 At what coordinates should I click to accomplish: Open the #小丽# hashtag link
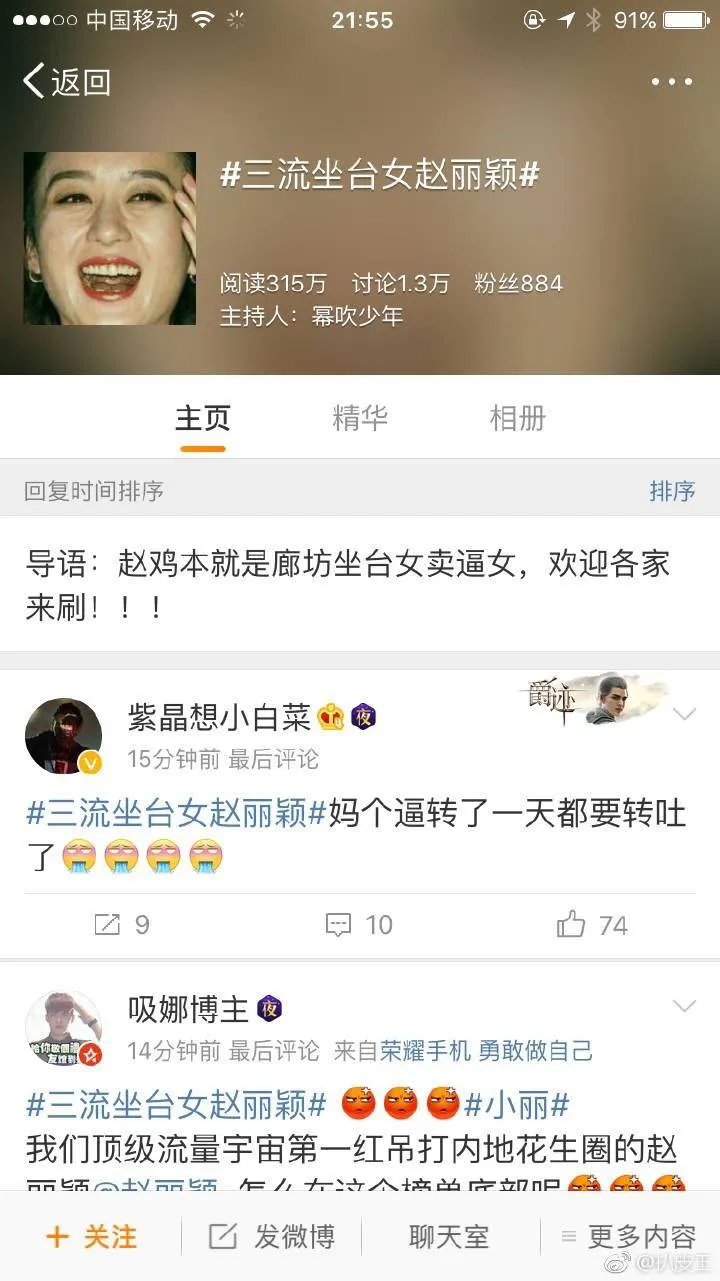(516, 1105)
